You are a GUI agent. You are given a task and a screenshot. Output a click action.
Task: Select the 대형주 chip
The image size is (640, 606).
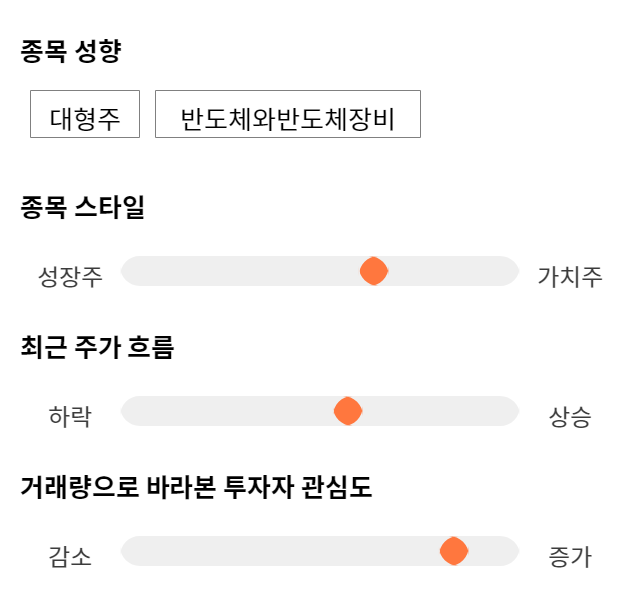click(x=85, y=114)
